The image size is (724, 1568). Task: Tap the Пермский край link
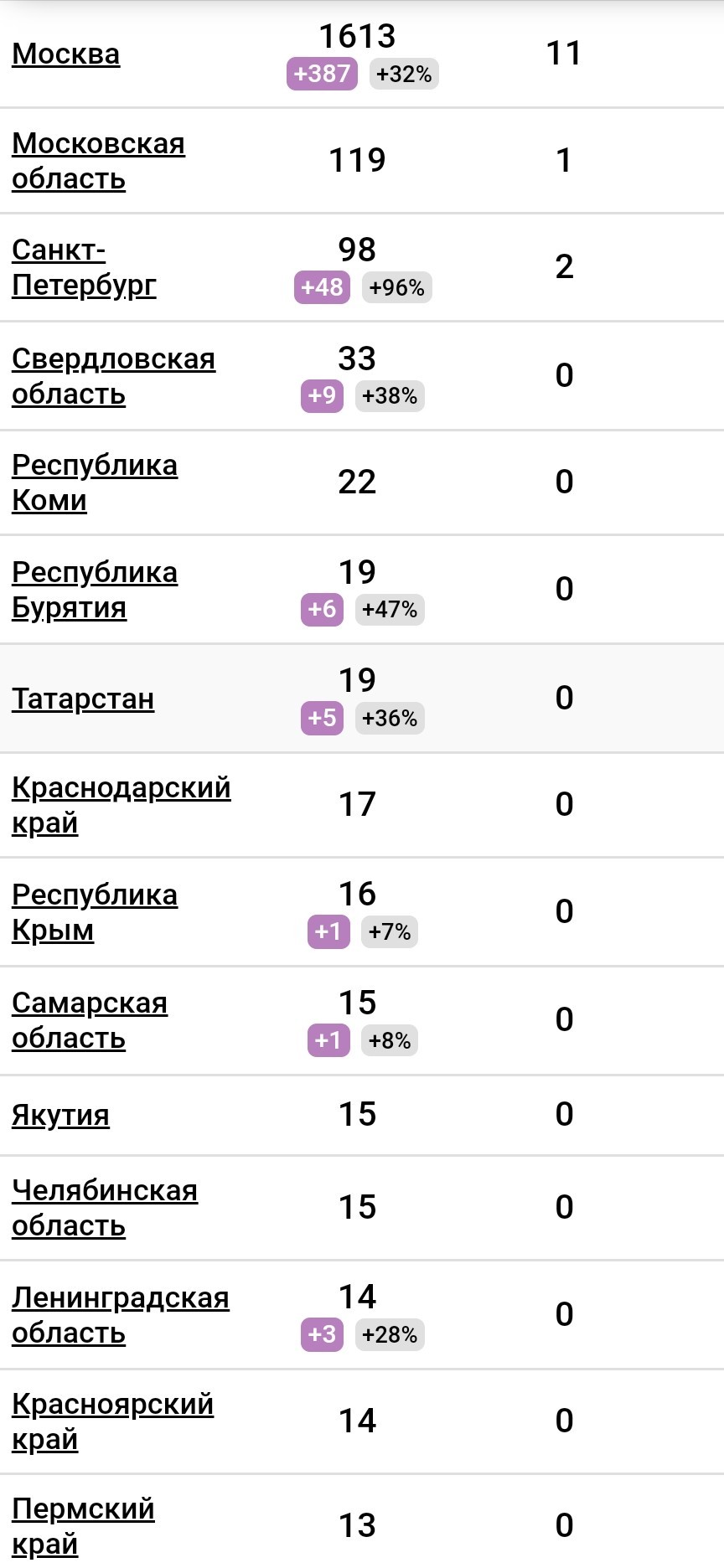click(x=83, y=1526)
